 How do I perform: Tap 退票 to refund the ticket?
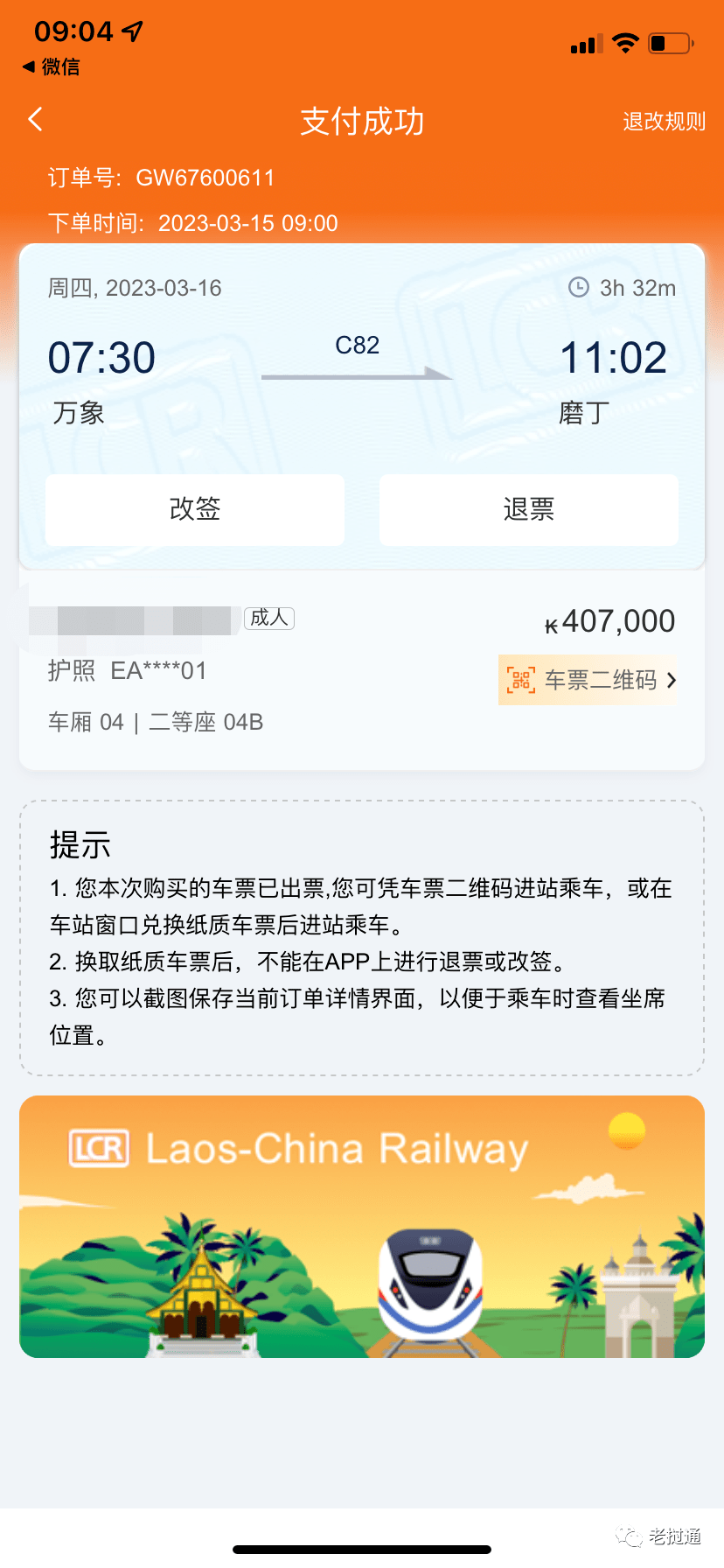pos(529,509)
